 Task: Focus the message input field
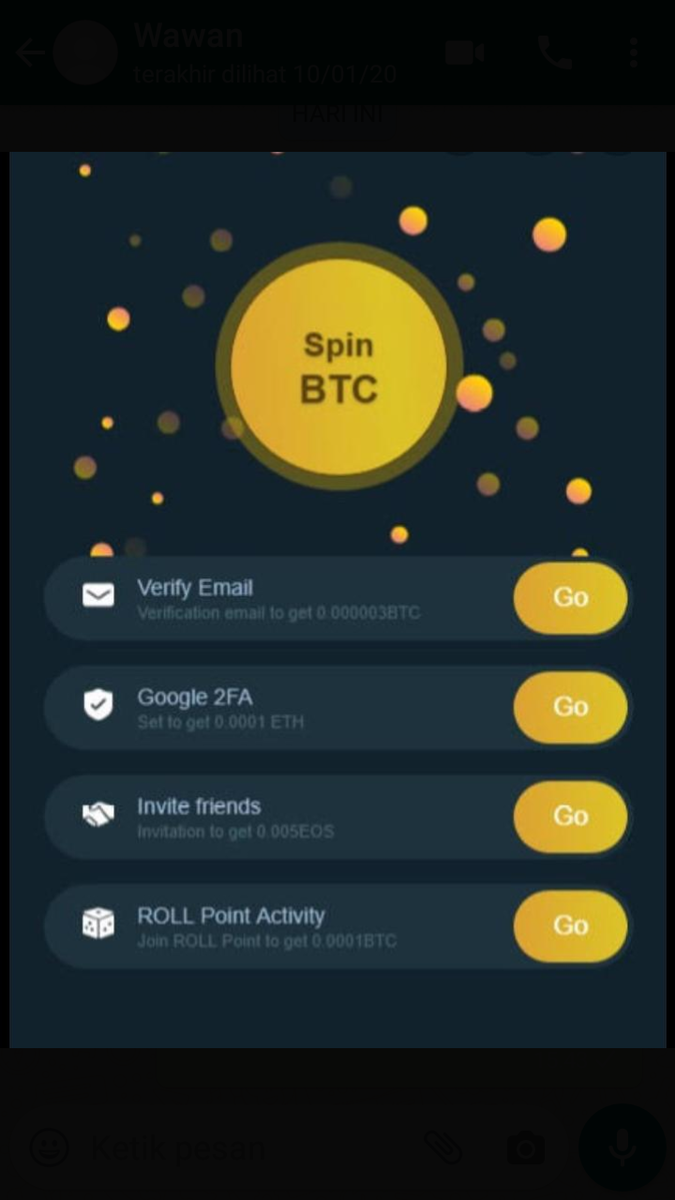tap(240, 1147)
